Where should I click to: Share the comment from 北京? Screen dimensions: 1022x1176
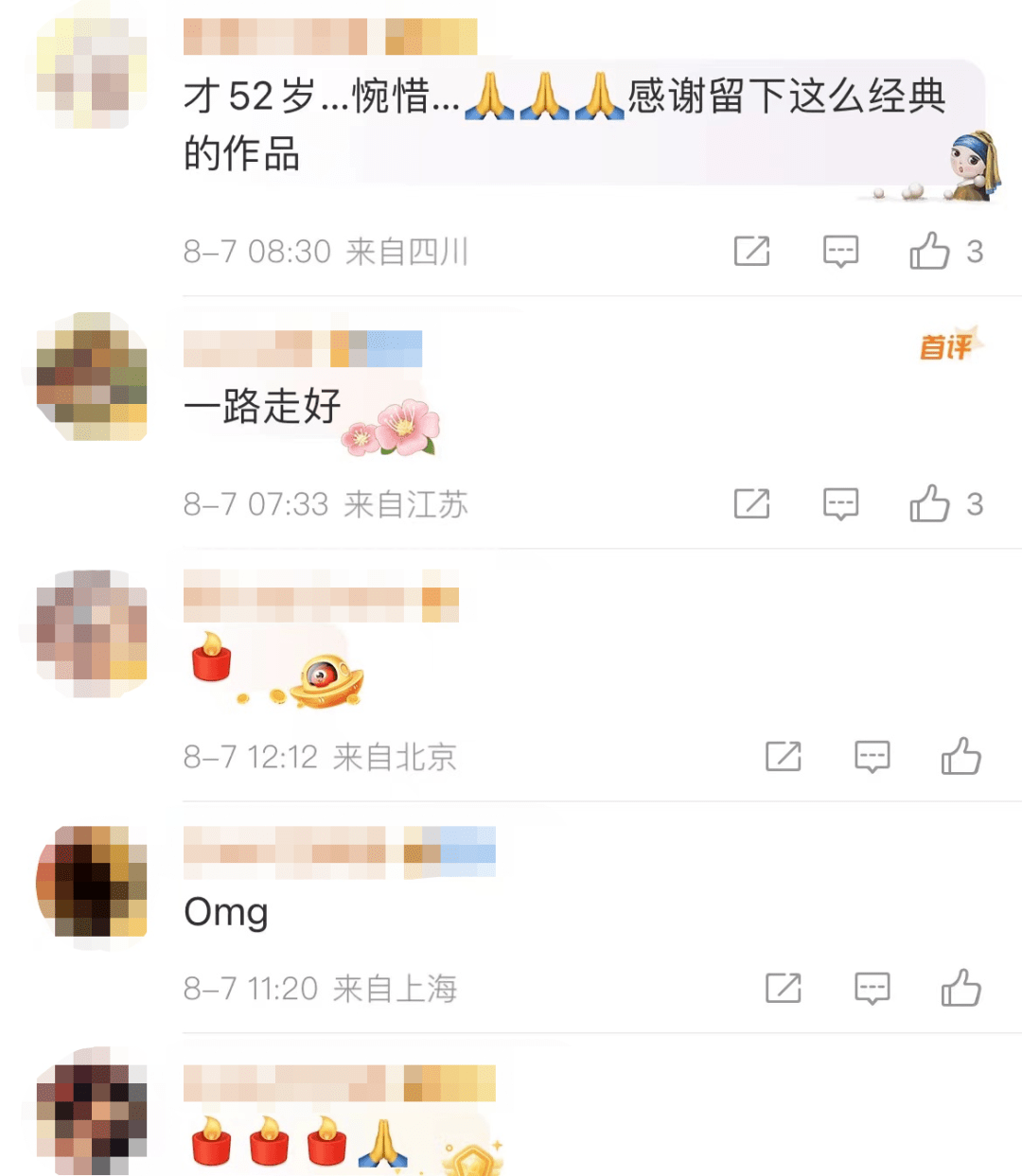784,757
